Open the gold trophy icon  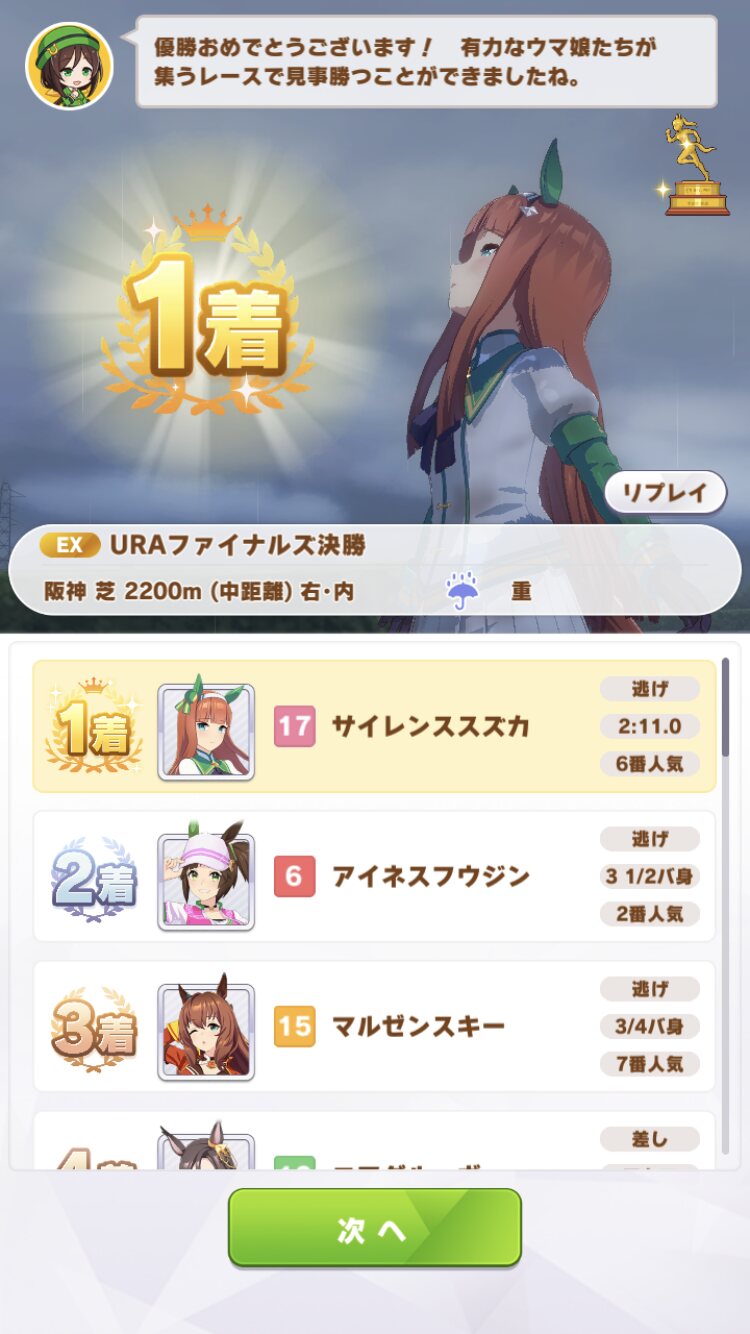[x=696, y=166]
